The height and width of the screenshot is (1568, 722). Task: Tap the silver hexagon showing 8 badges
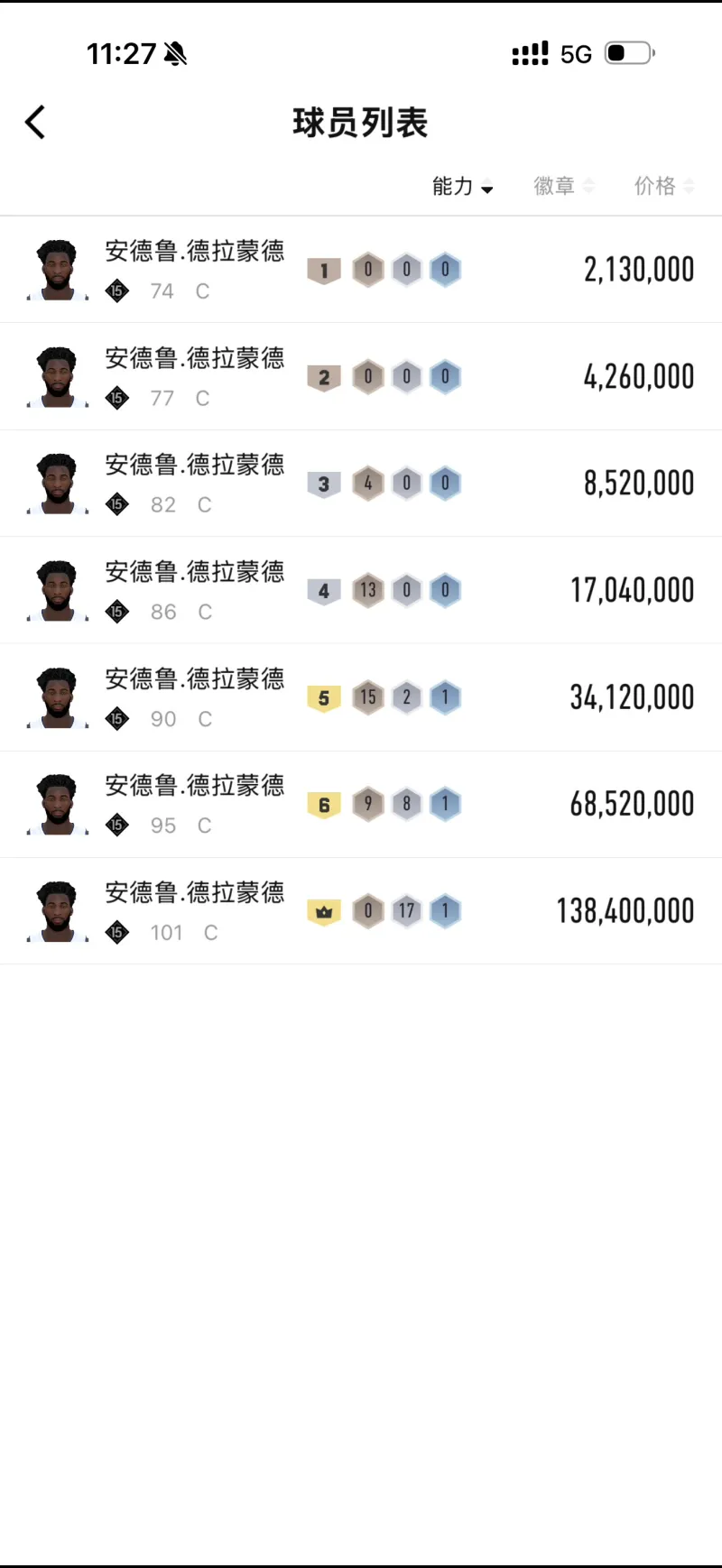[x=406, y=804]
